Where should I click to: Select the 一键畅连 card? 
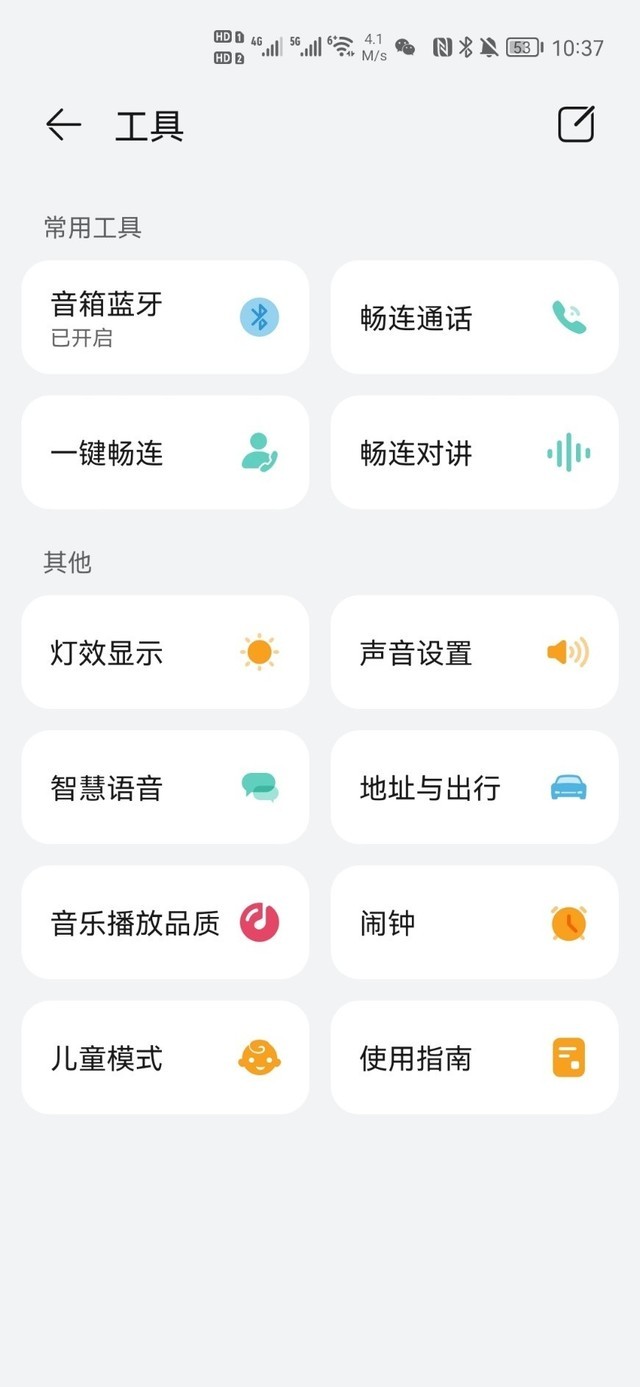(x=165, y=452)
